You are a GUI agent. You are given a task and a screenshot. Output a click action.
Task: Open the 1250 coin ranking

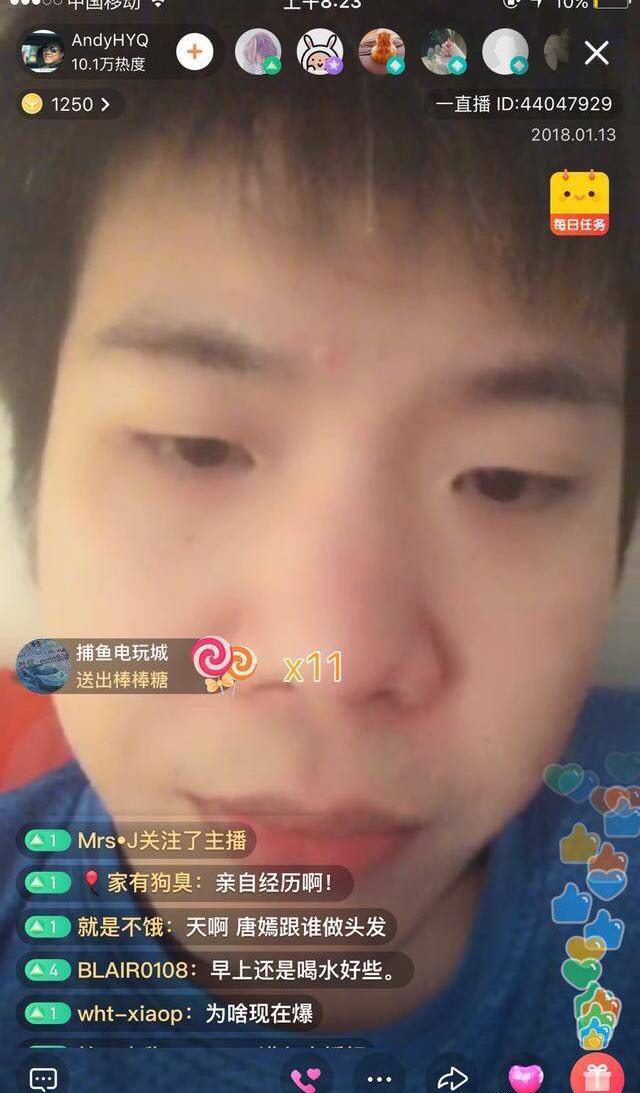(70, 105)
